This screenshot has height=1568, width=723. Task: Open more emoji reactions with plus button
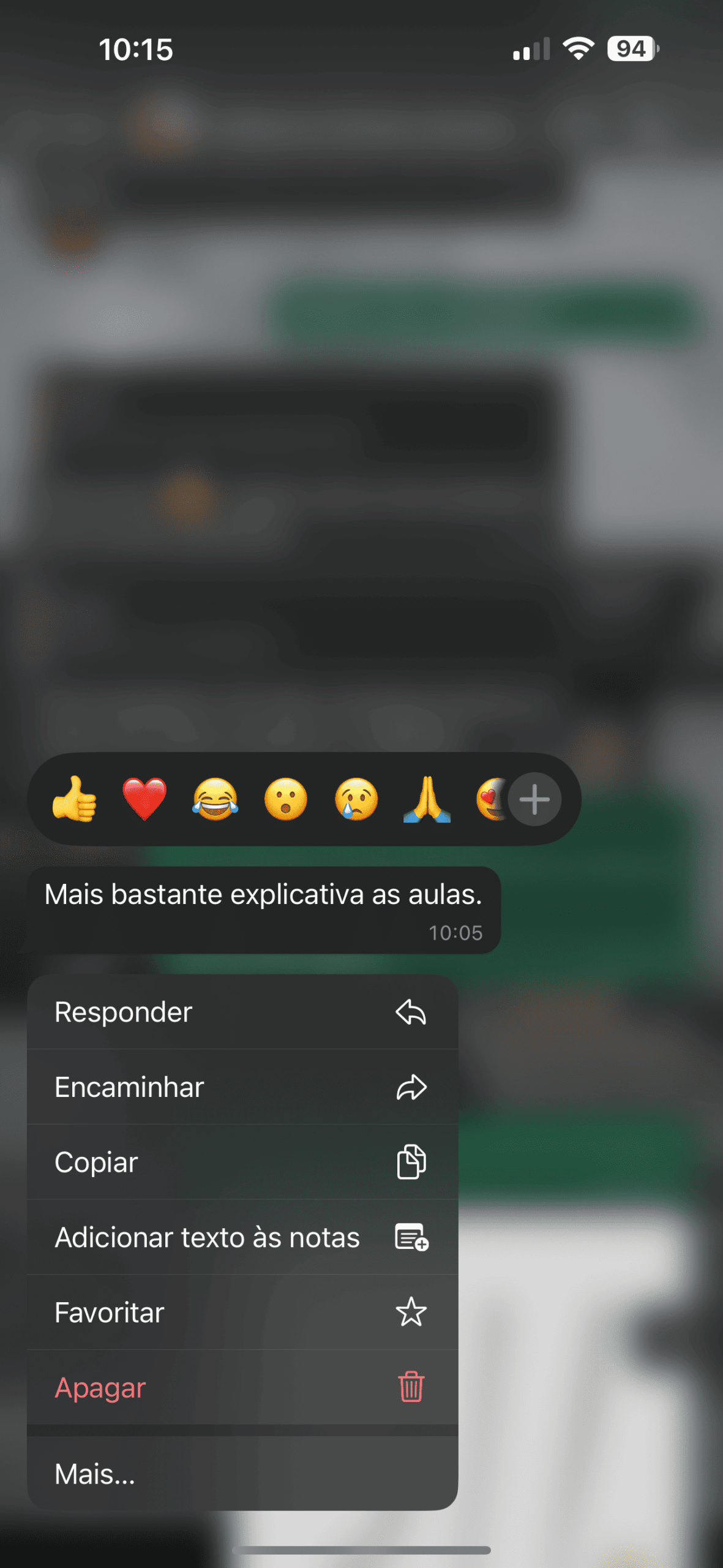point(534,799)
